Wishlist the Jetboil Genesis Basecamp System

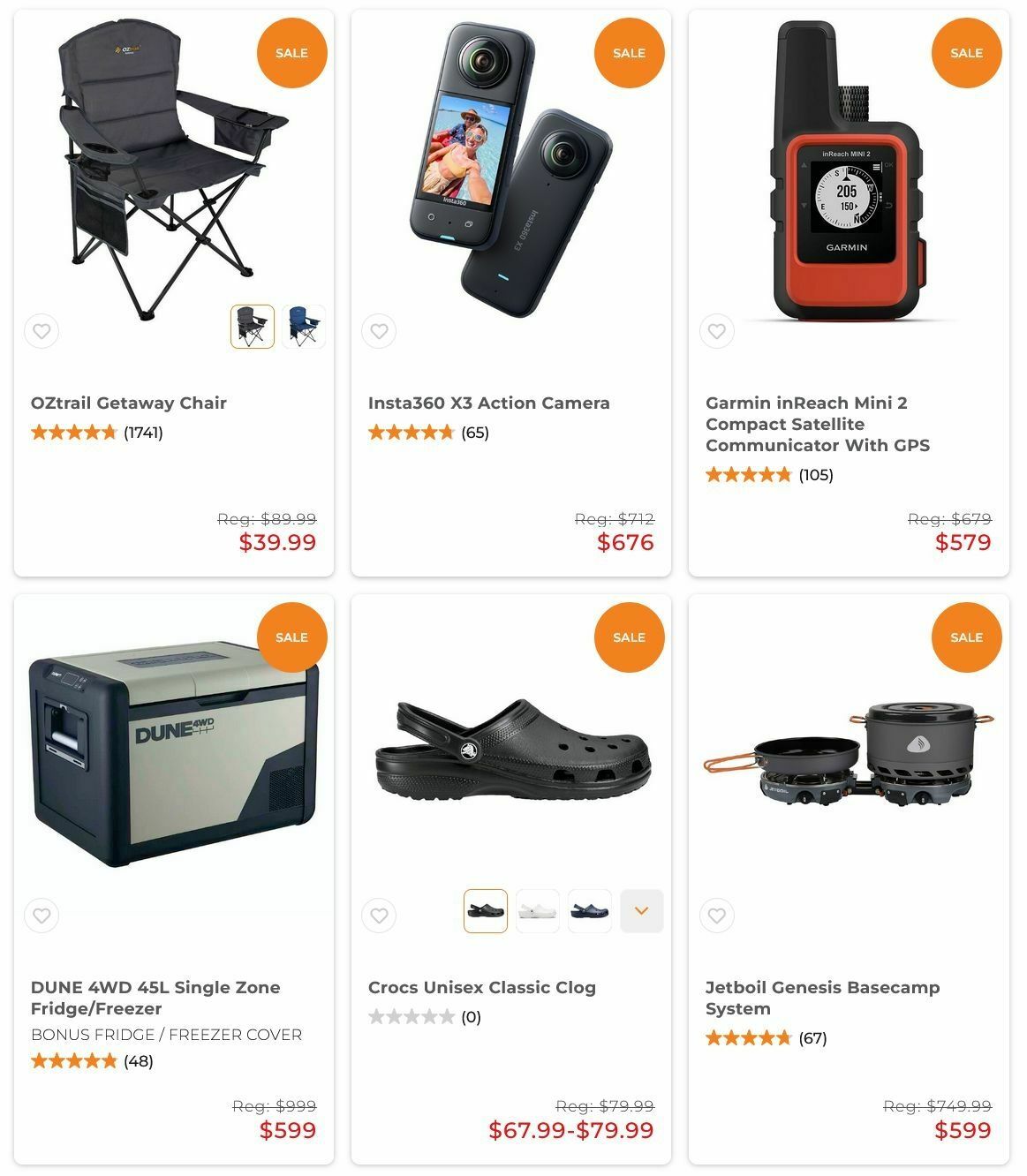click(716, 916)
